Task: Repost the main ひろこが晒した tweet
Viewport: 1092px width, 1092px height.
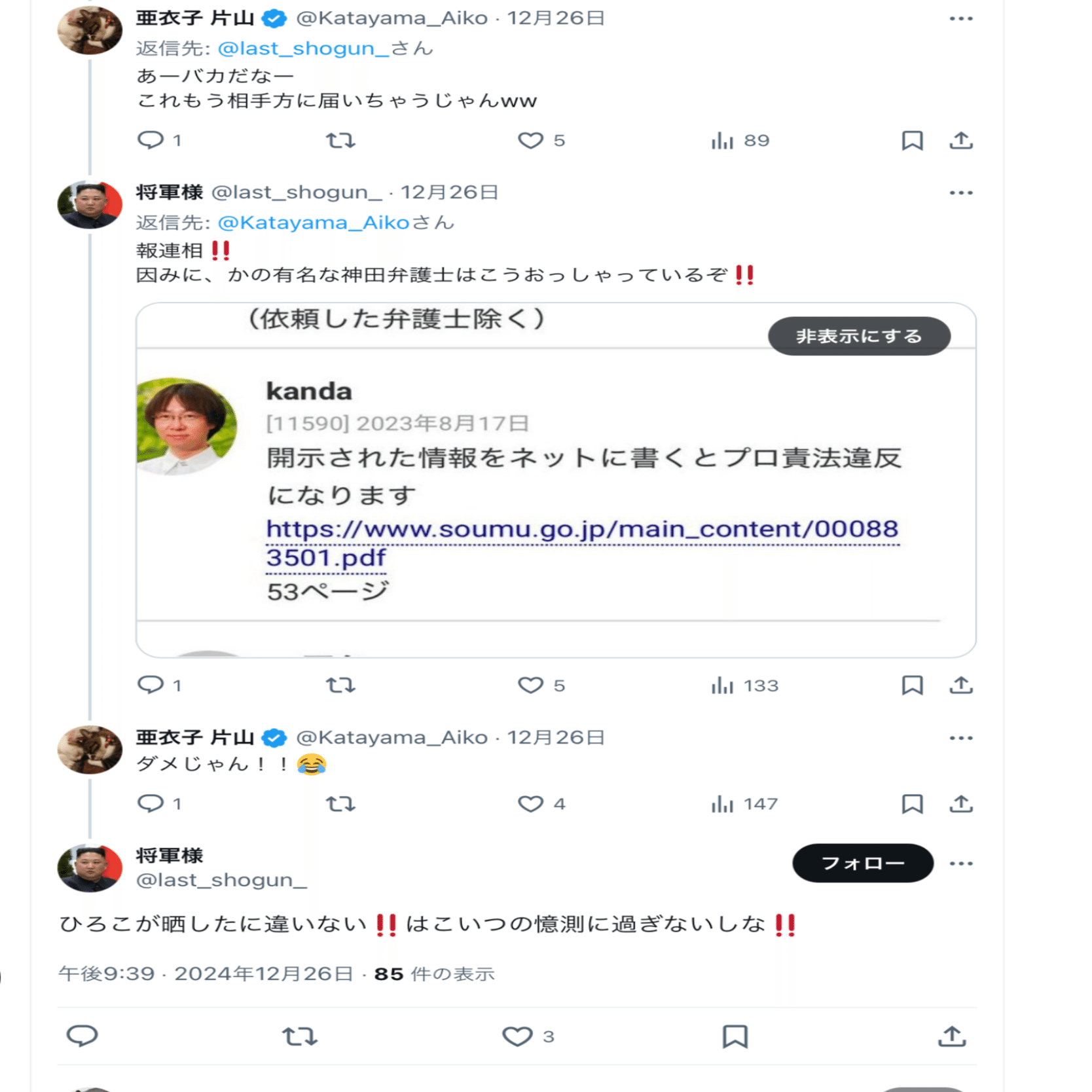Action: (x=300, y=1036)
